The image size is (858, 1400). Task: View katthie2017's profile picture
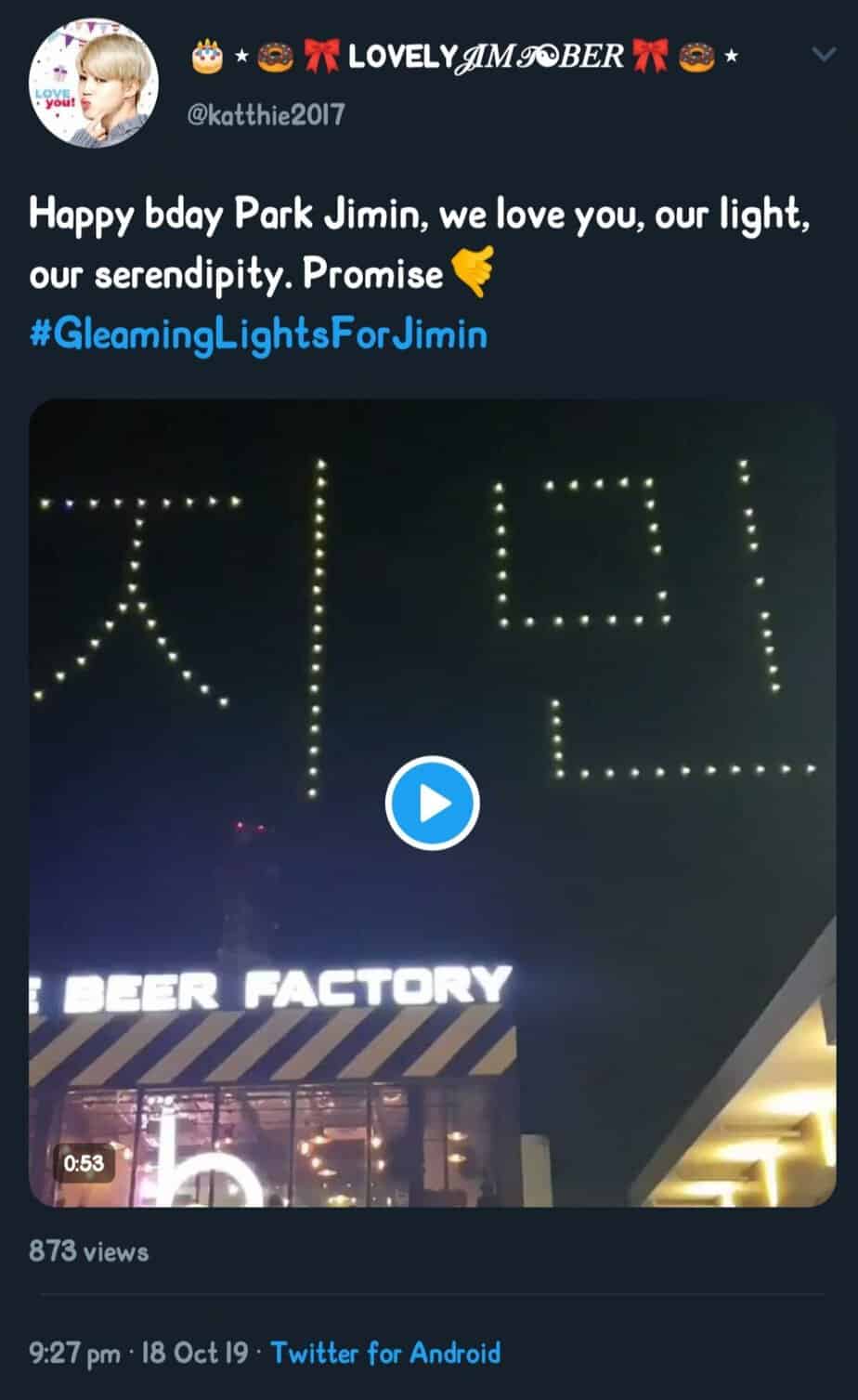coord(94,82)
